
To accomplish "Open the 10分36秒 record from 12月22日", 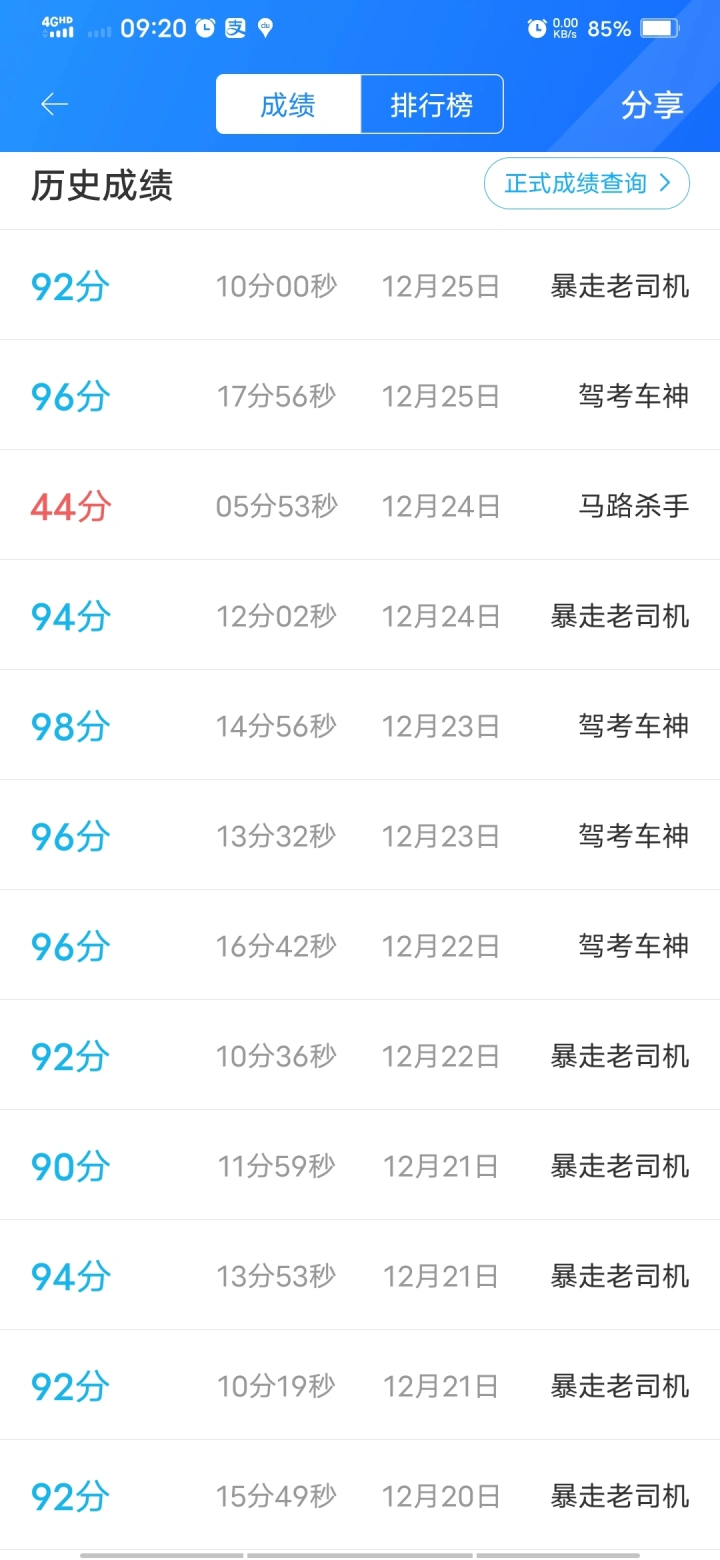I will click(x=360, y=1055).
